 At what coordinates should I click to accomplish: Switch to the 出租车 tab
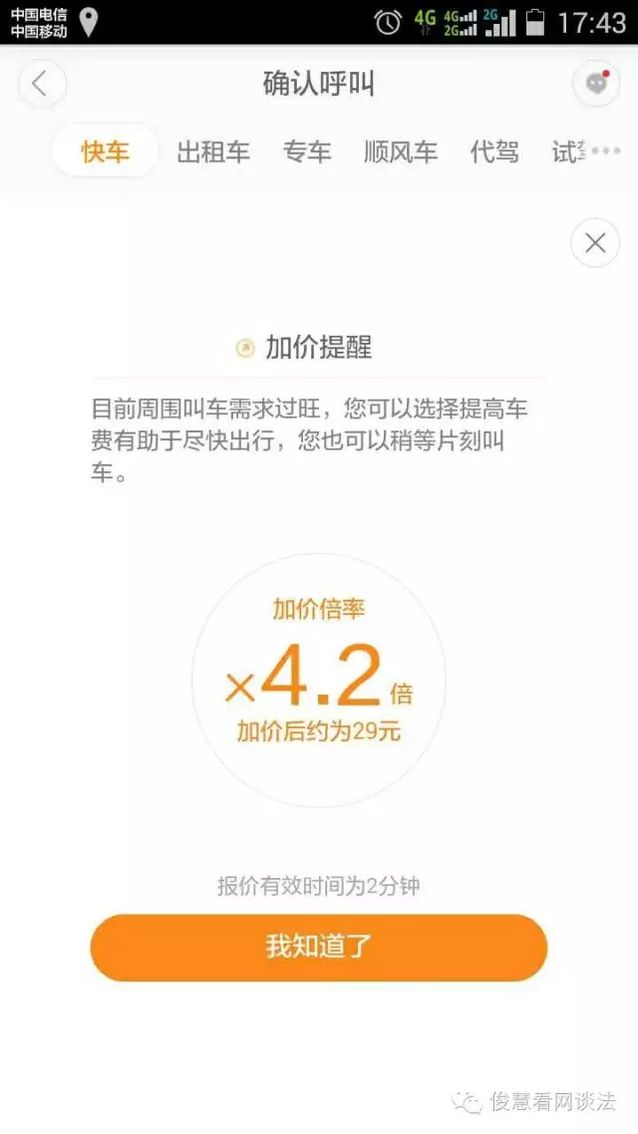tap(213, 152)
